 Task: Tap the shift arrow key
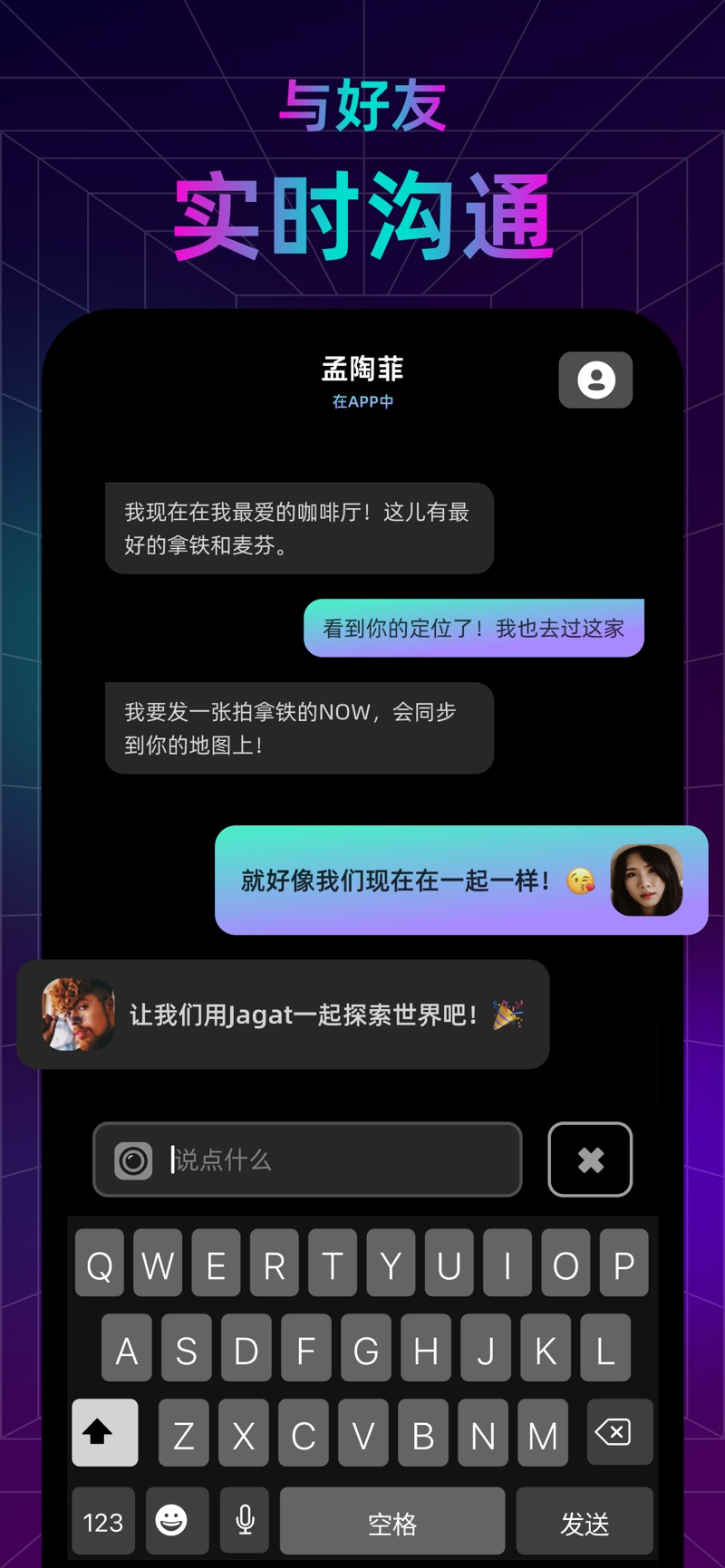103,1433
